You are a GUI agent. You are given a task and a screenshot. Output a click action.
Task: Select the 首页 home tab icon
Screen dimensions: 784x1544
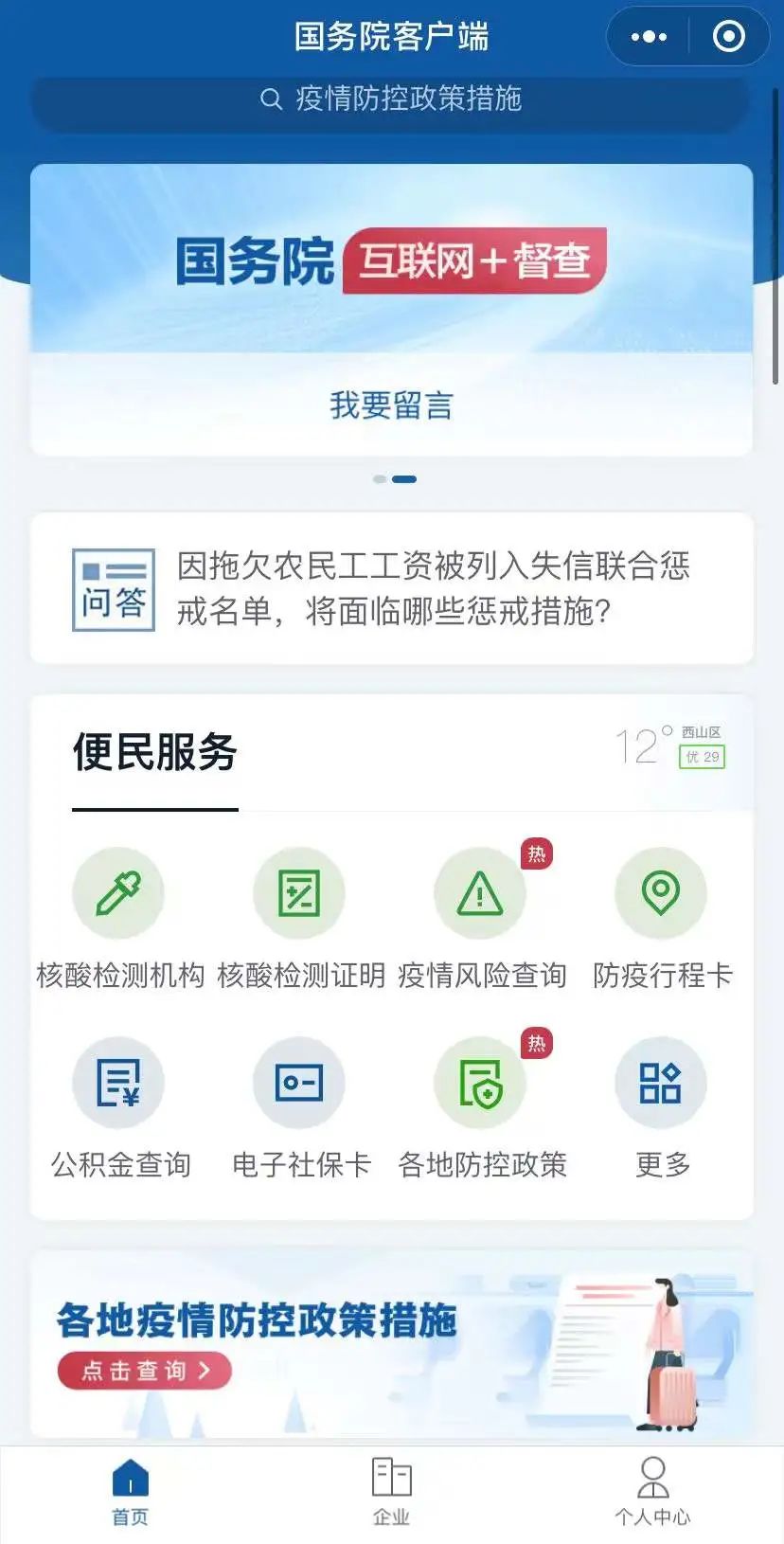[x=130, y=1482]
